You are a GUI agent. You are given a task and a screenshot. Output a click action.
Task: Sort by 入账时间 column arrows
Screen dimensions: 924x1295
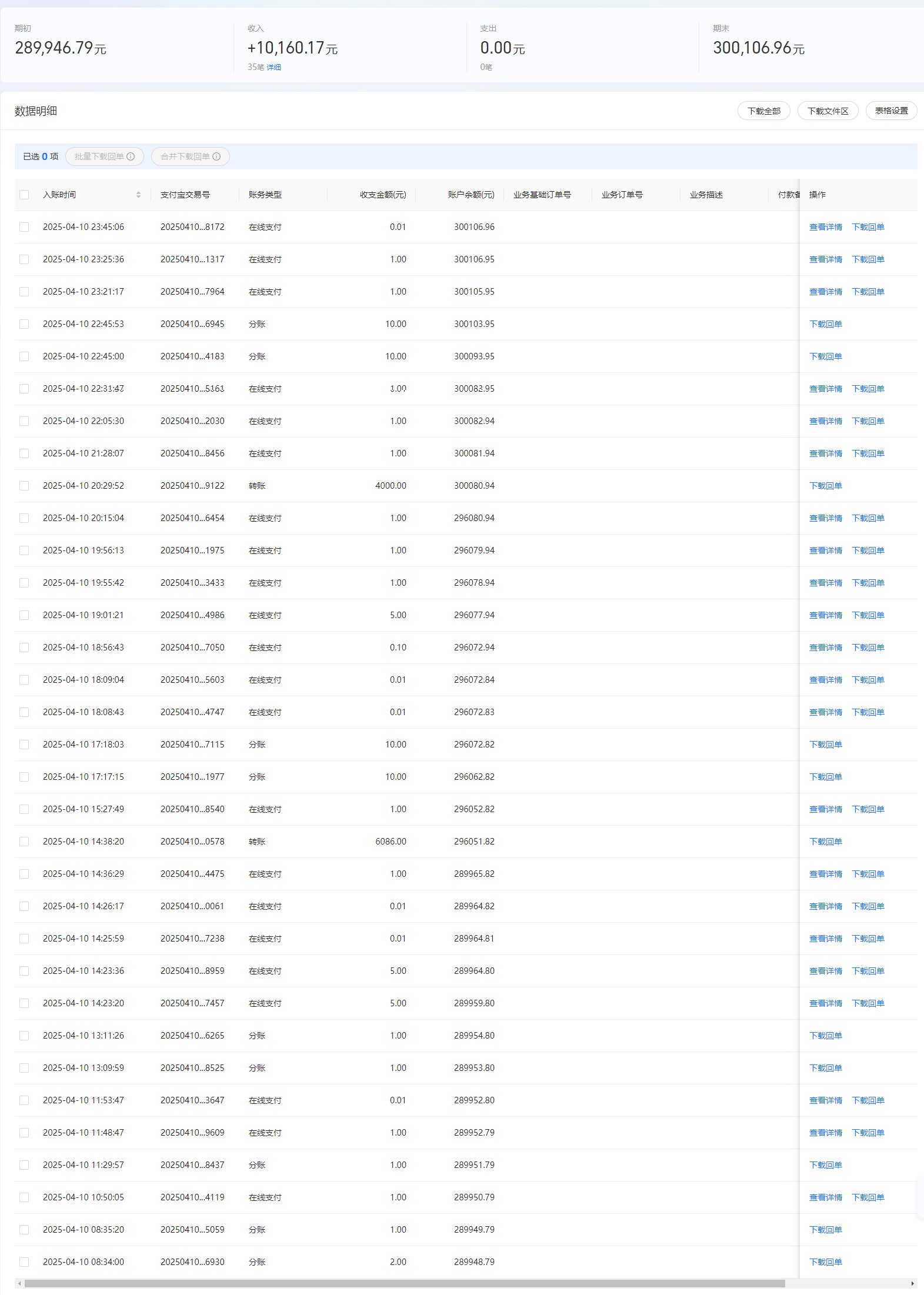point(138,195)
